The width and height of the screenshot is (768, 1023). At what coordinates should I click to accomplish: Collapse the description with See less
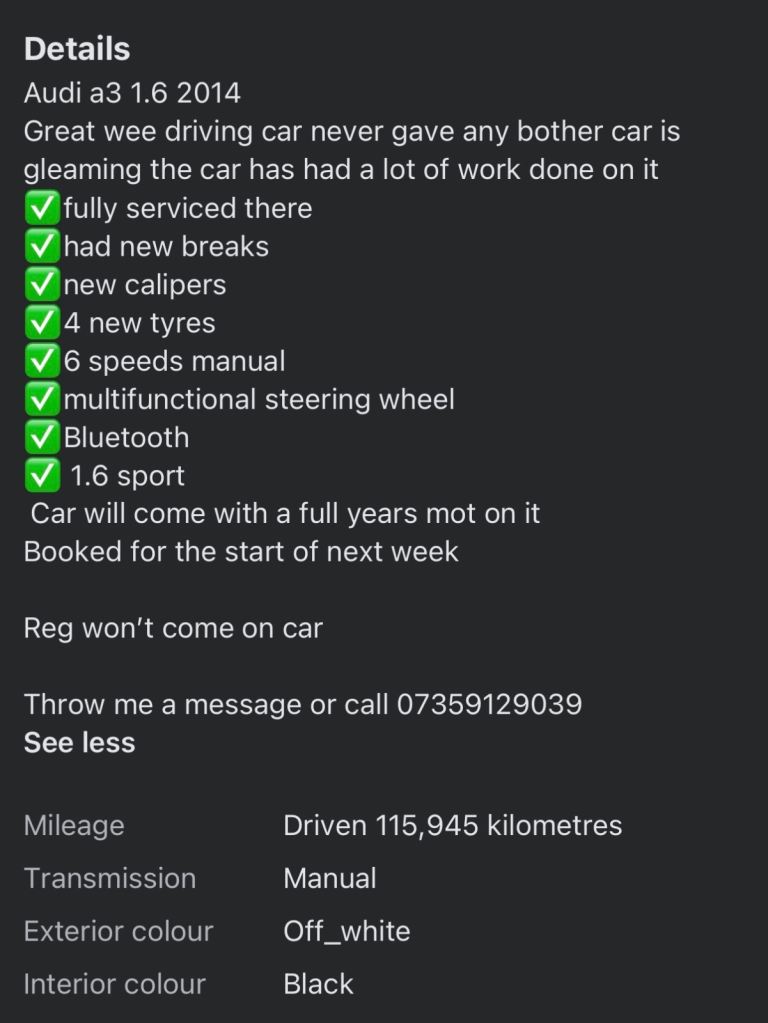79,743
